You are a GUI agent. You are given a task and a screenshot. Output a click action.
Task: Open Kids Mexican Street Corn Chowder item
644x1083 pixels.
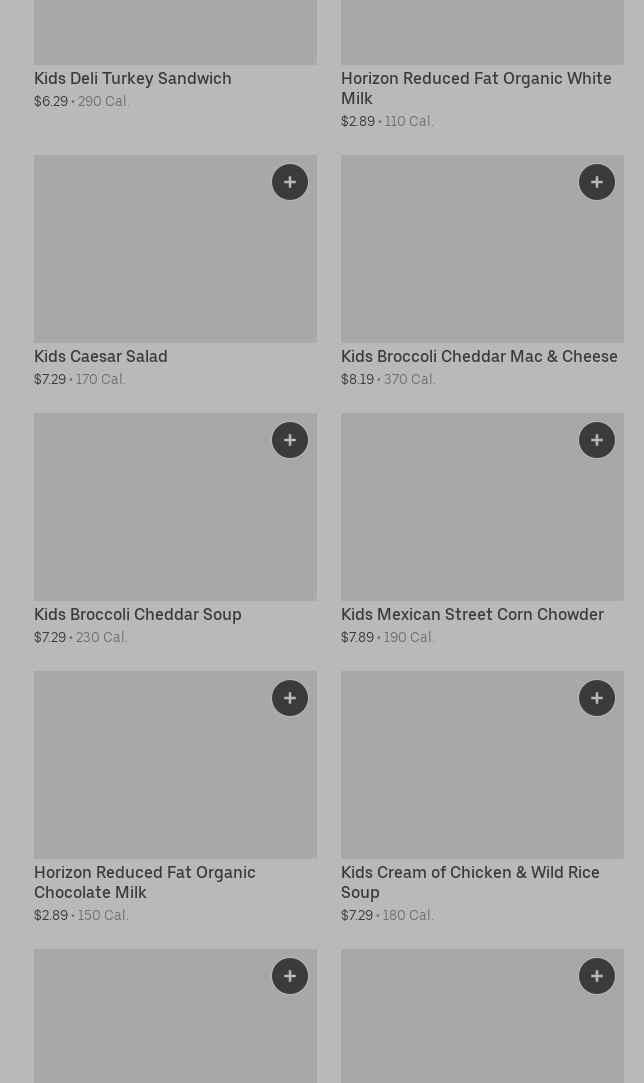point(471,614)
